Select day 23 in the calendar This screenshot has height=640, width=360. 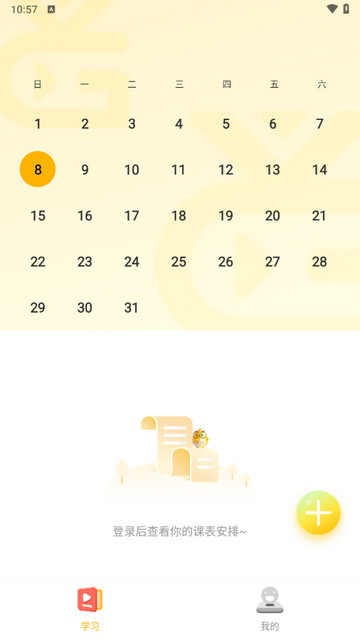(84, 262)
